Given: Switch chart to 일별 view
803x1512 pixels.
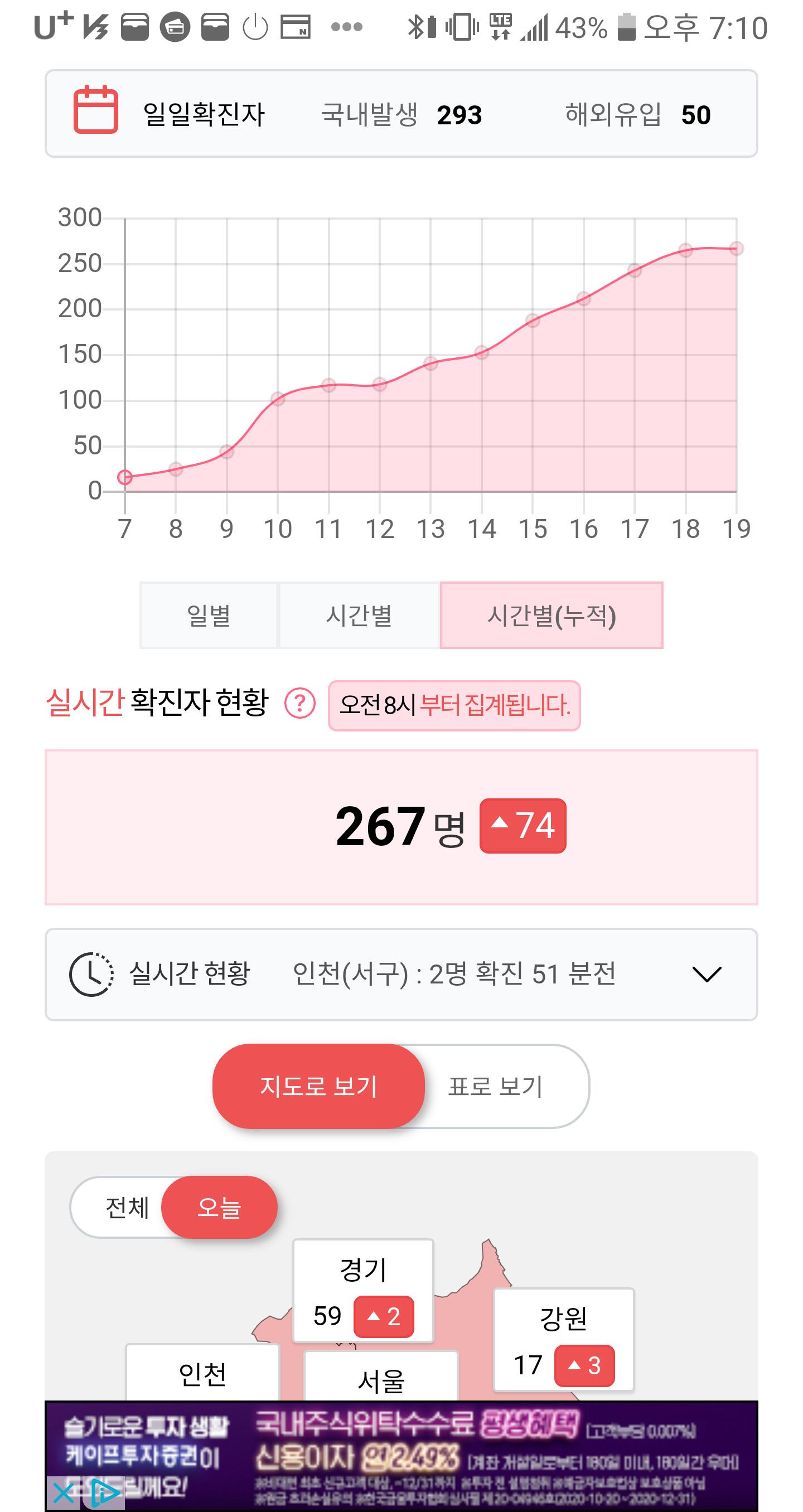Looking at the screenshot, I should point(209,615).
